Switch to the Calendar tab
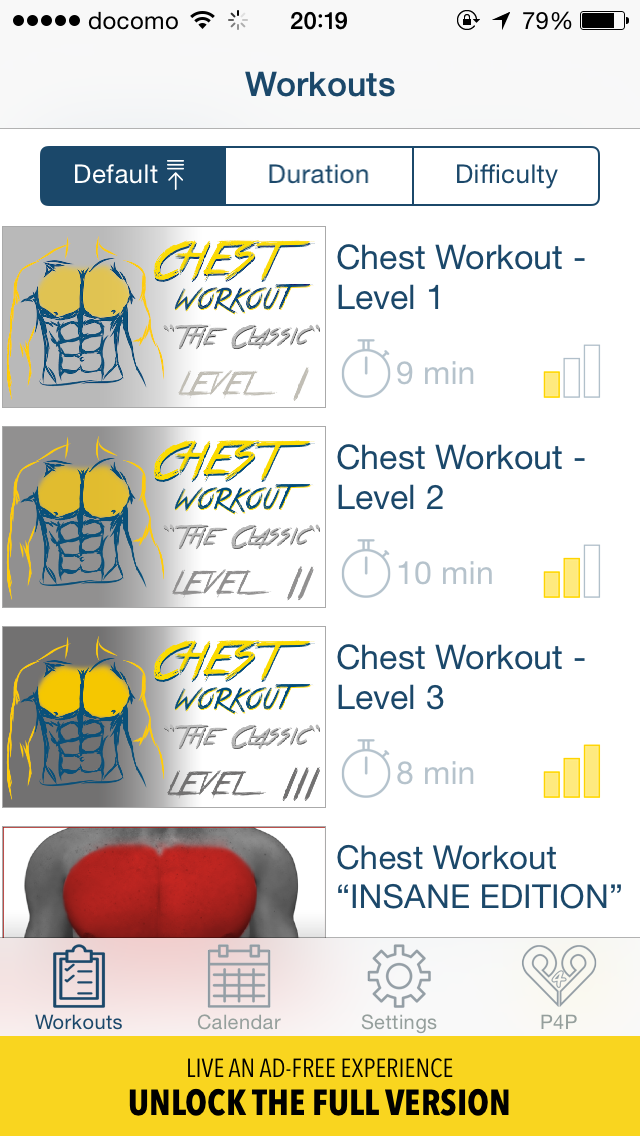This screenshot has width=640, height=1136. (239, 988)
